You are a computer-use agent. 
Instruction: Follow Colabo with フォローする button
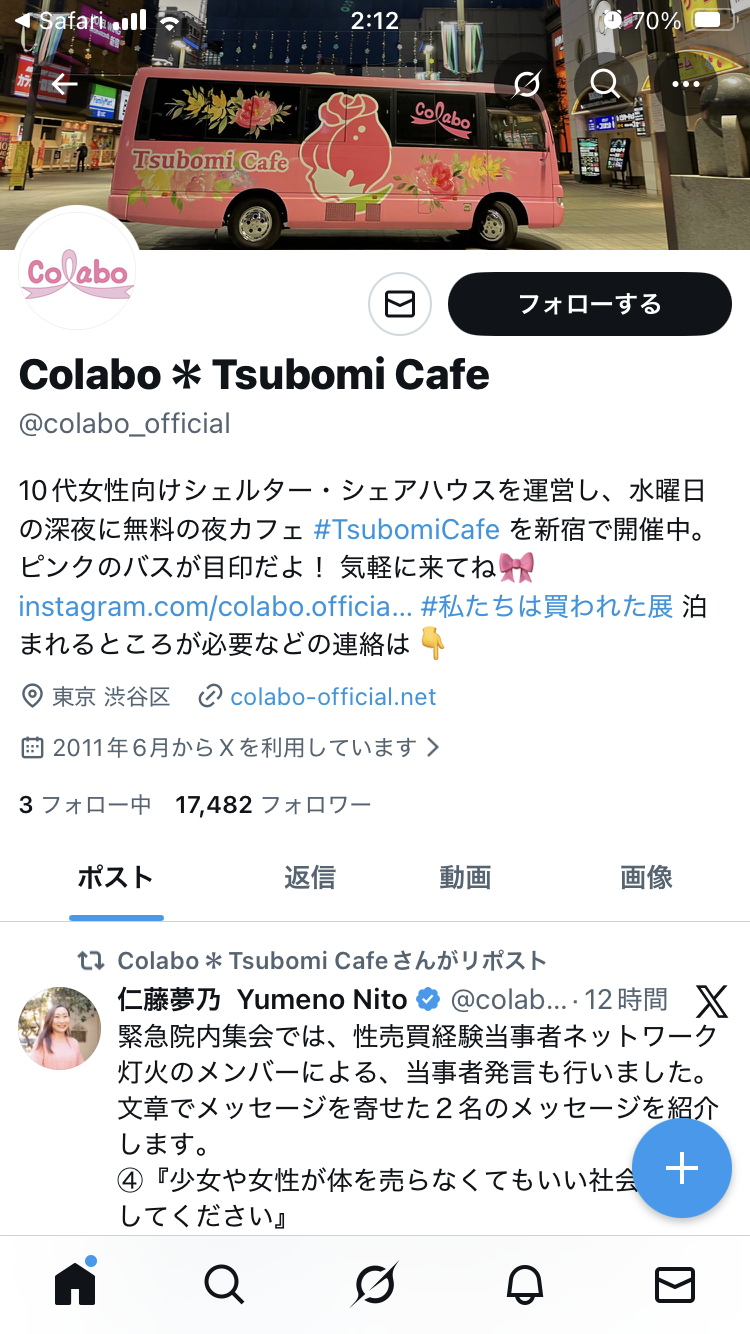tap(589, 304)
